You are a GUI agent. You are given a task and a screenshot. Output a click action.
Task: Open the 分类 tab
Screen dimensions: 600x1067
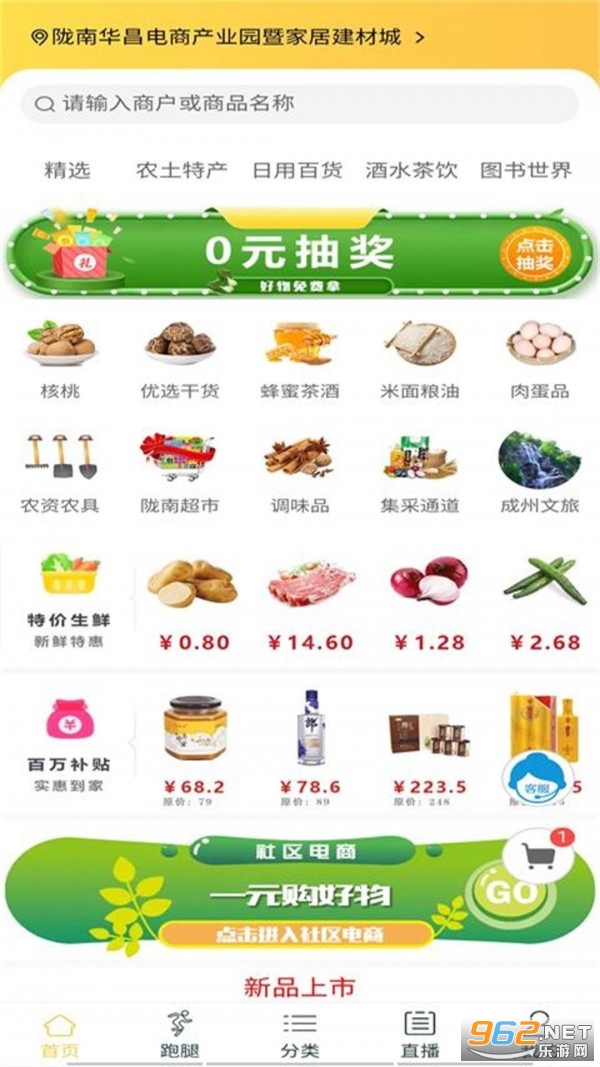point(300,1035)
